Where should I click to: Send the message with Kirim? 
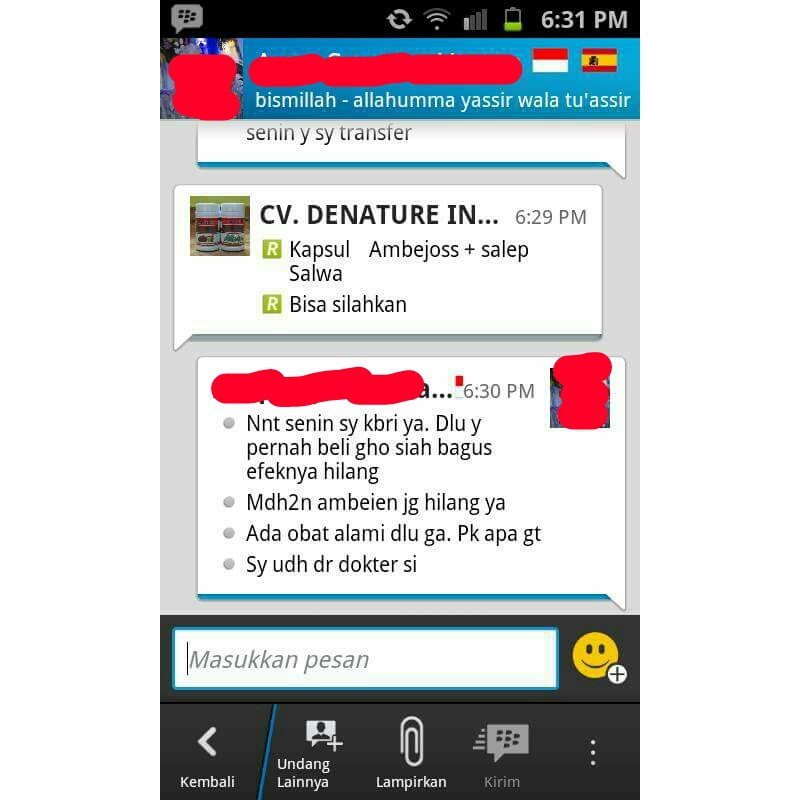[x=502, y=753]
